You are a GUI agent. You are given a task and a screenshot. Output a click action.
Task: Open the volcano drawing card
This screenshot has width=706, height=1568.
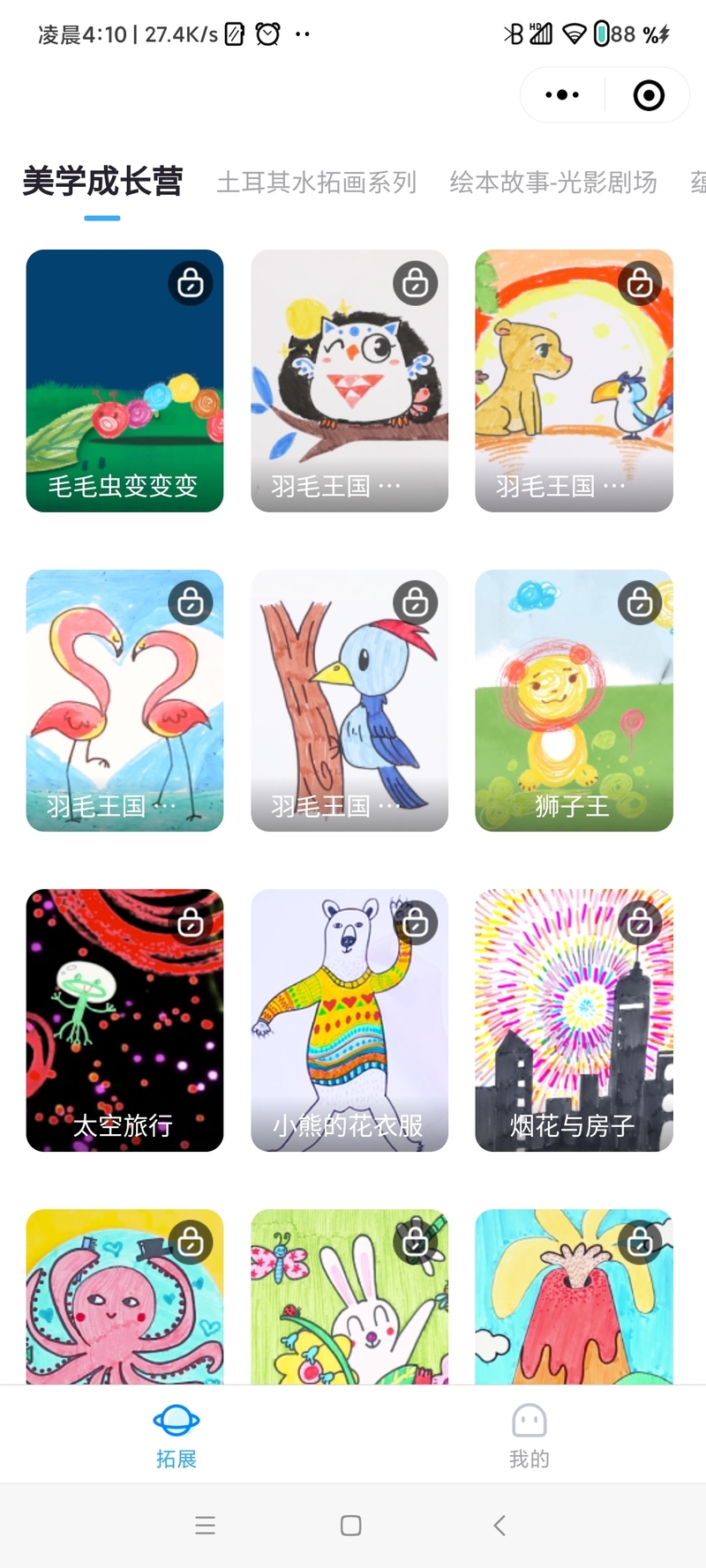(574, 1296)
